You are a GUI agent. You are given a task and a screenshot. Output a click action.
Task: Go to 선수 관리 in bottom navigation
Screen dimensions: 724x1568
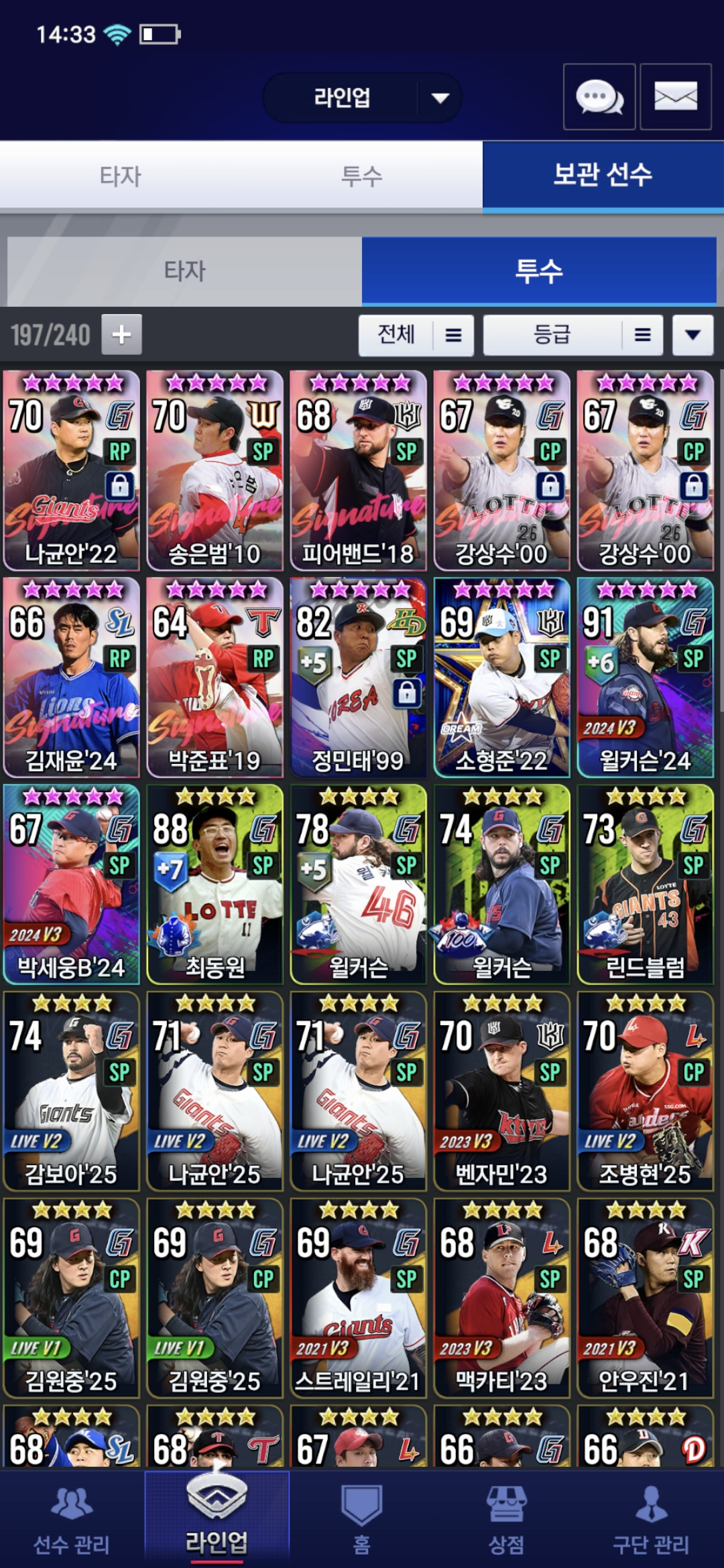72,1520
